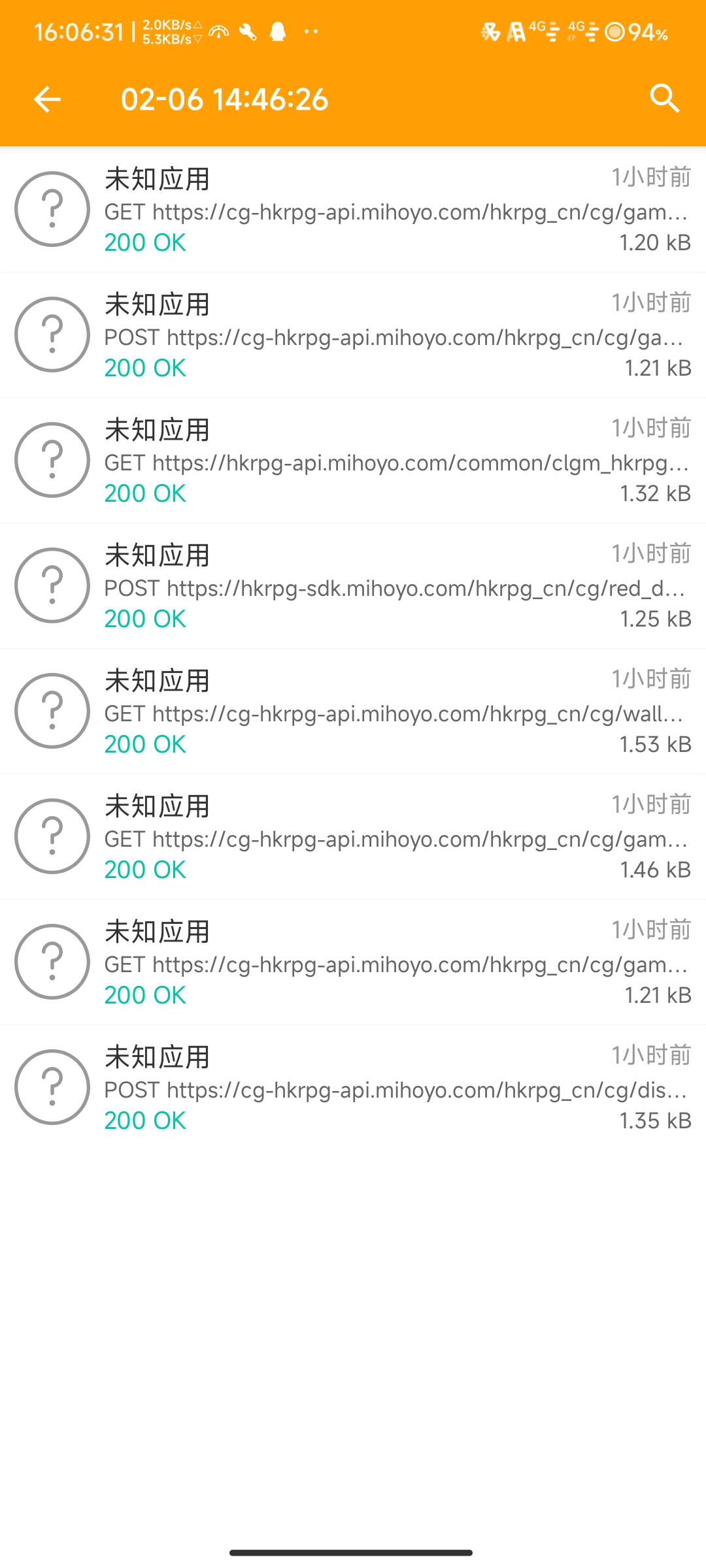Open the POST hkrpg-sdk red_d request

353,586
